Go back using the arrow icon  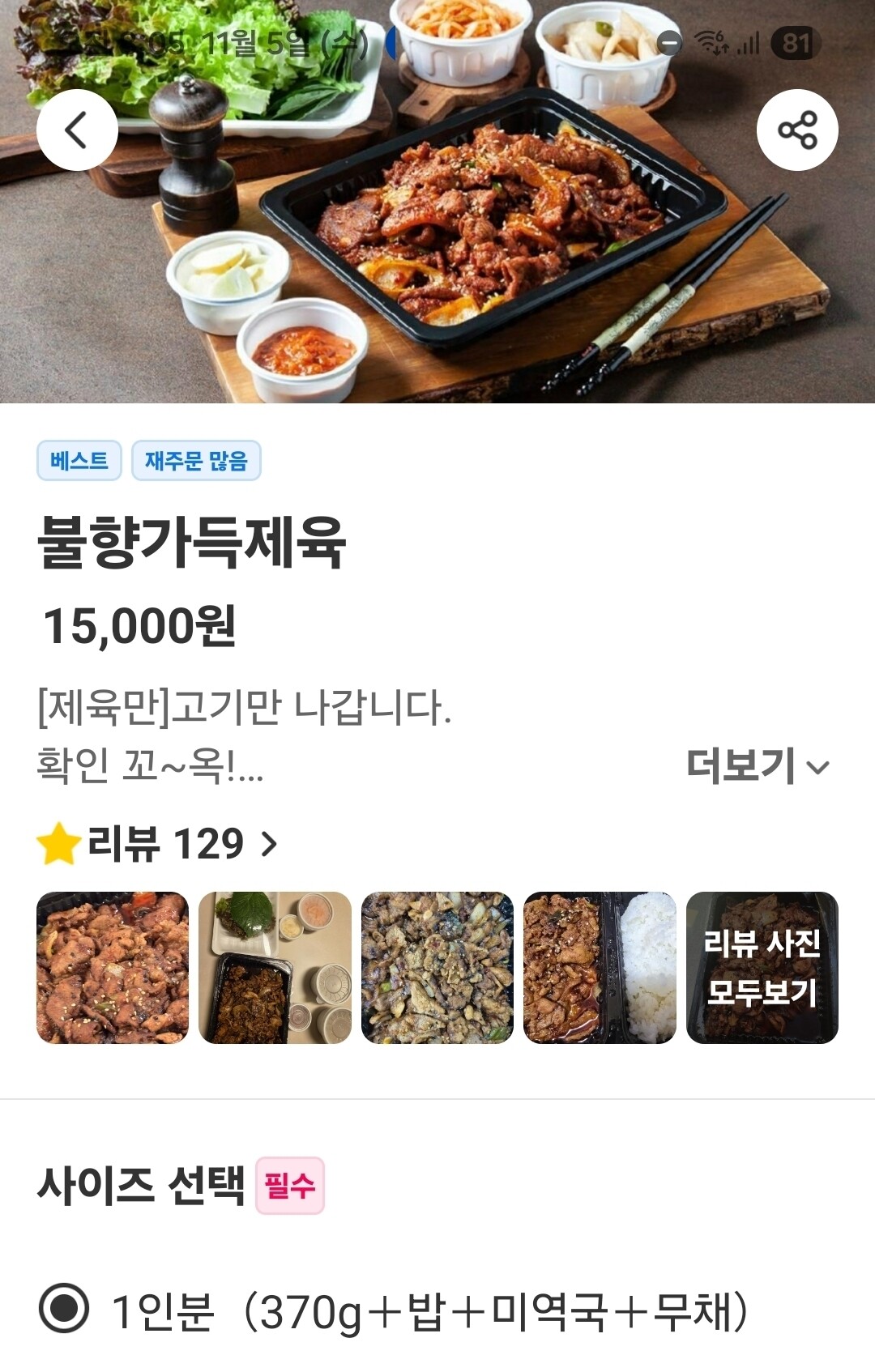pyautogui.click(x=77, y=130)
